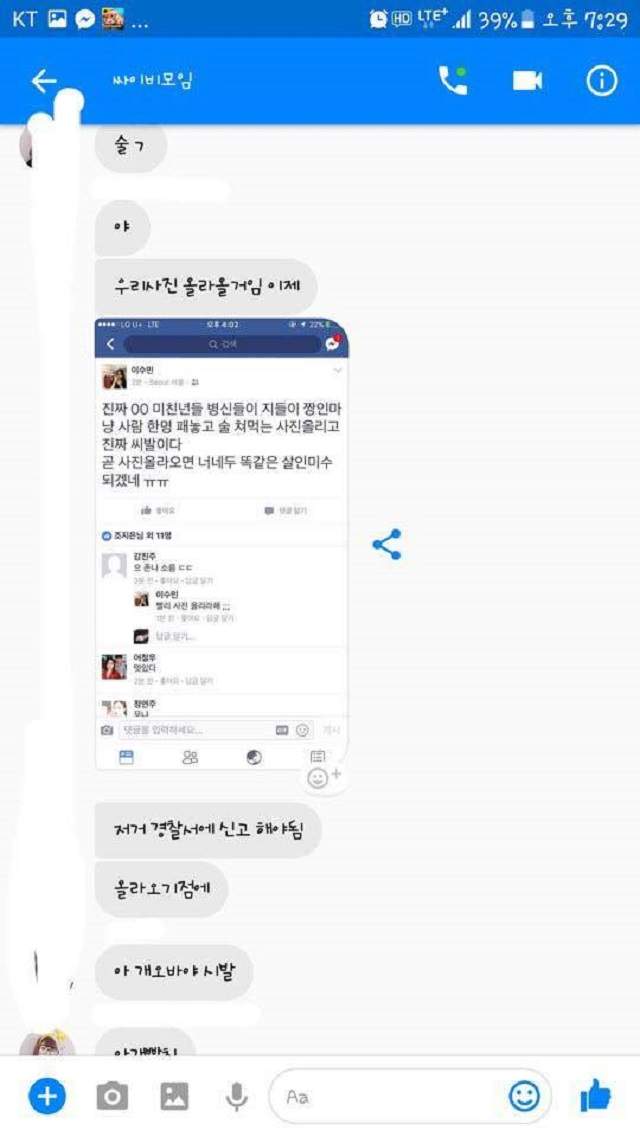
Task: Open the emoji picker in input
Action: [524, 1097]
